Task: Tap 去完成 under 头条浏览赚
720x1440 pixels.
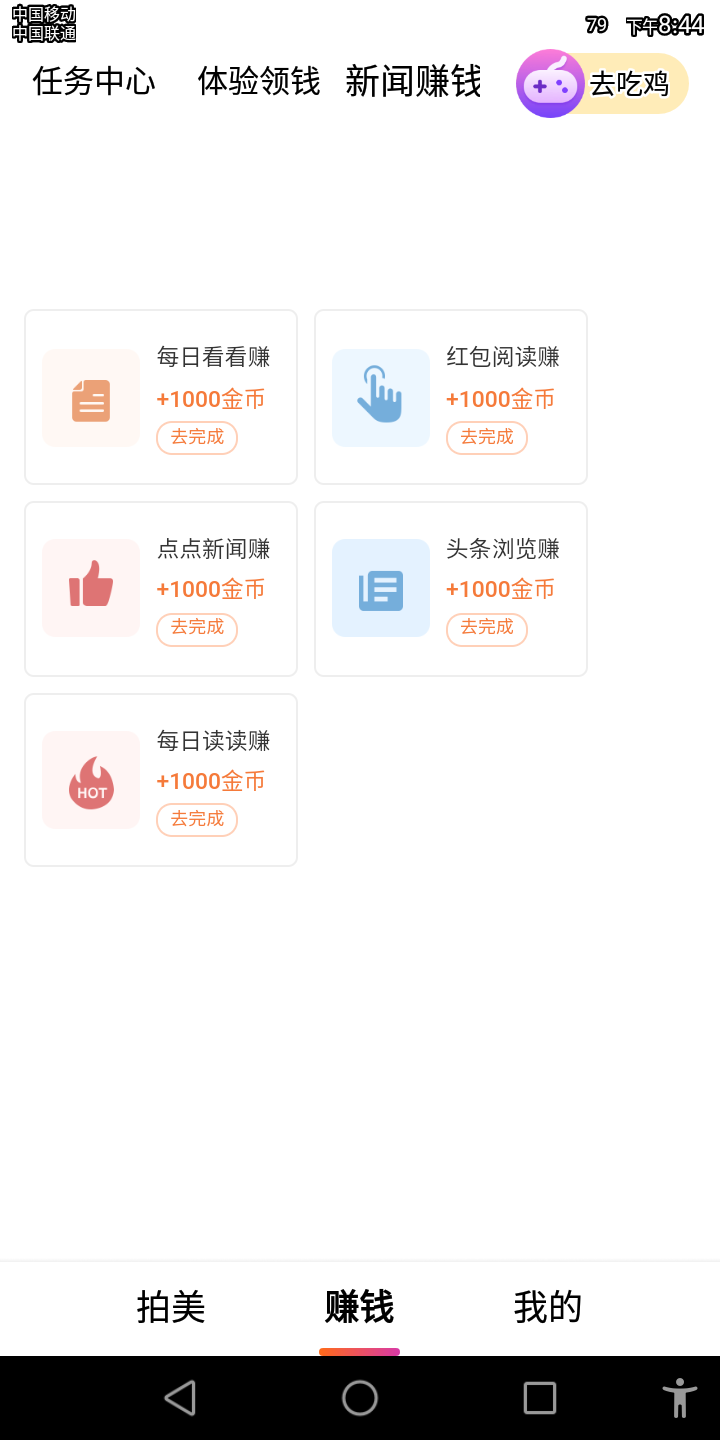Action: pos(487,628)
